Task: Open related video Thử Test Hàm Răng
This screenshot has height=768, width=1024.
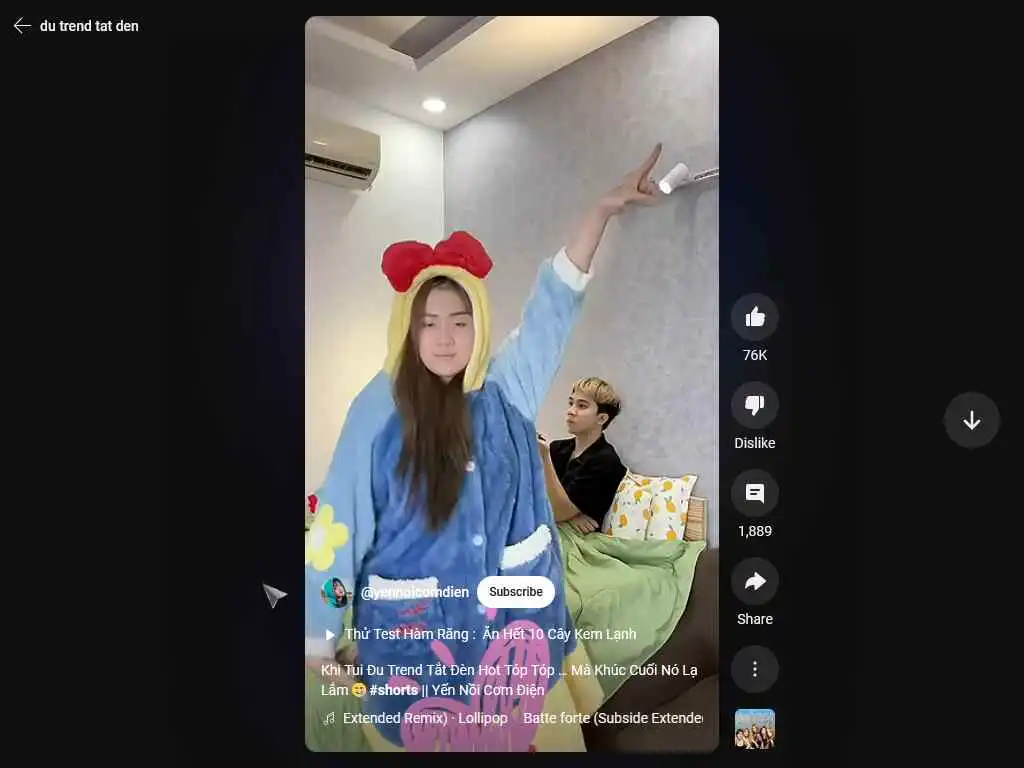Action: click(490, 634)
